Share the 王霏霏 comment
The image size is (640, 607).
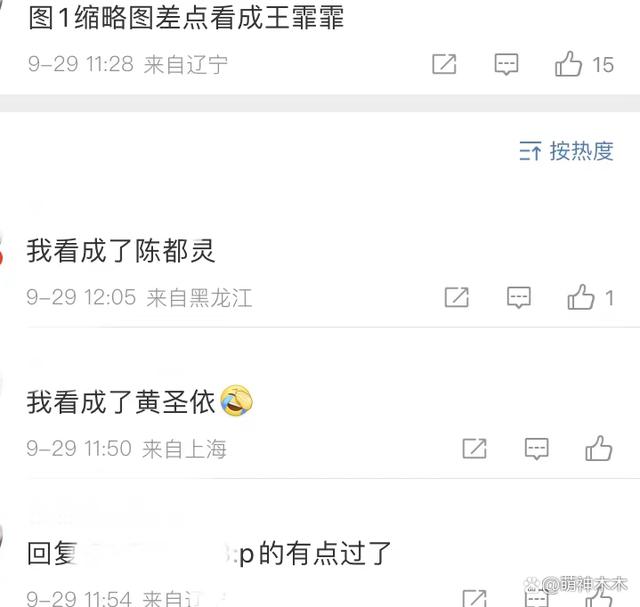click(x=444, y=65)
